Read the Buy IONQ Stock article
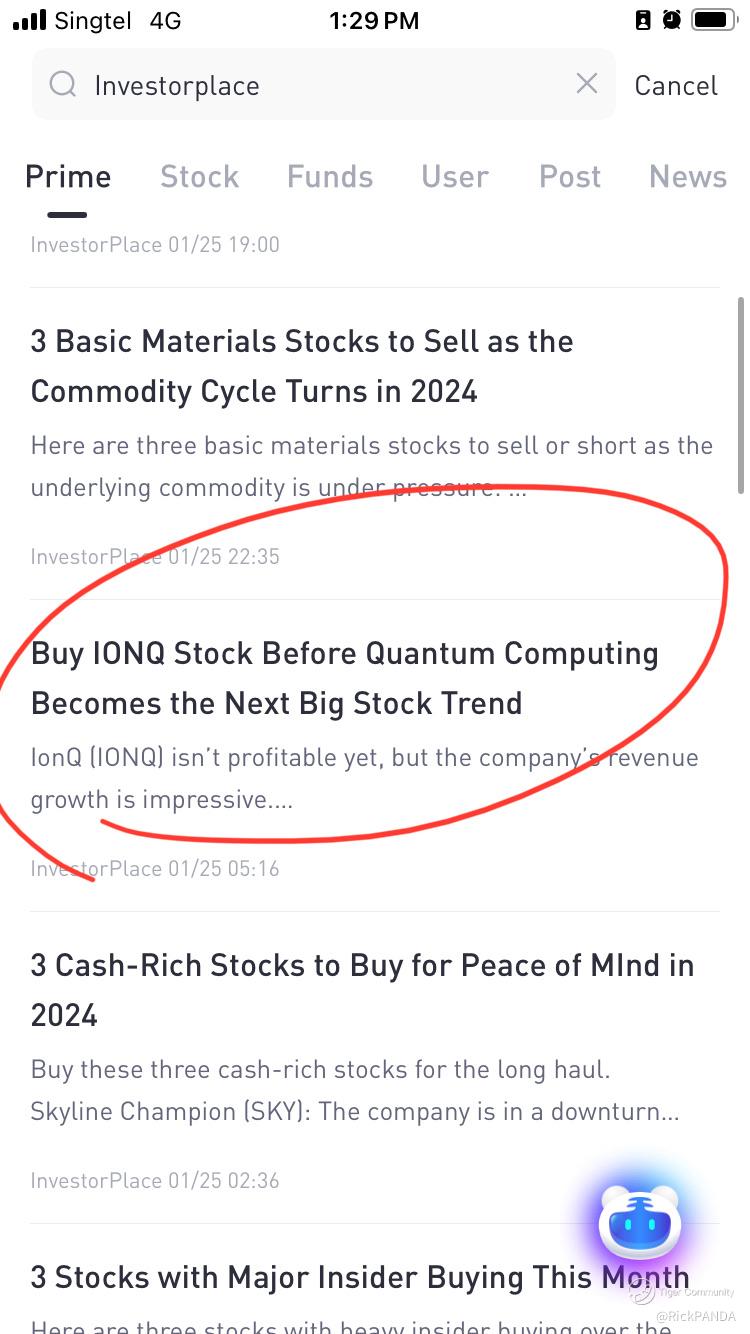 [345, 678]
